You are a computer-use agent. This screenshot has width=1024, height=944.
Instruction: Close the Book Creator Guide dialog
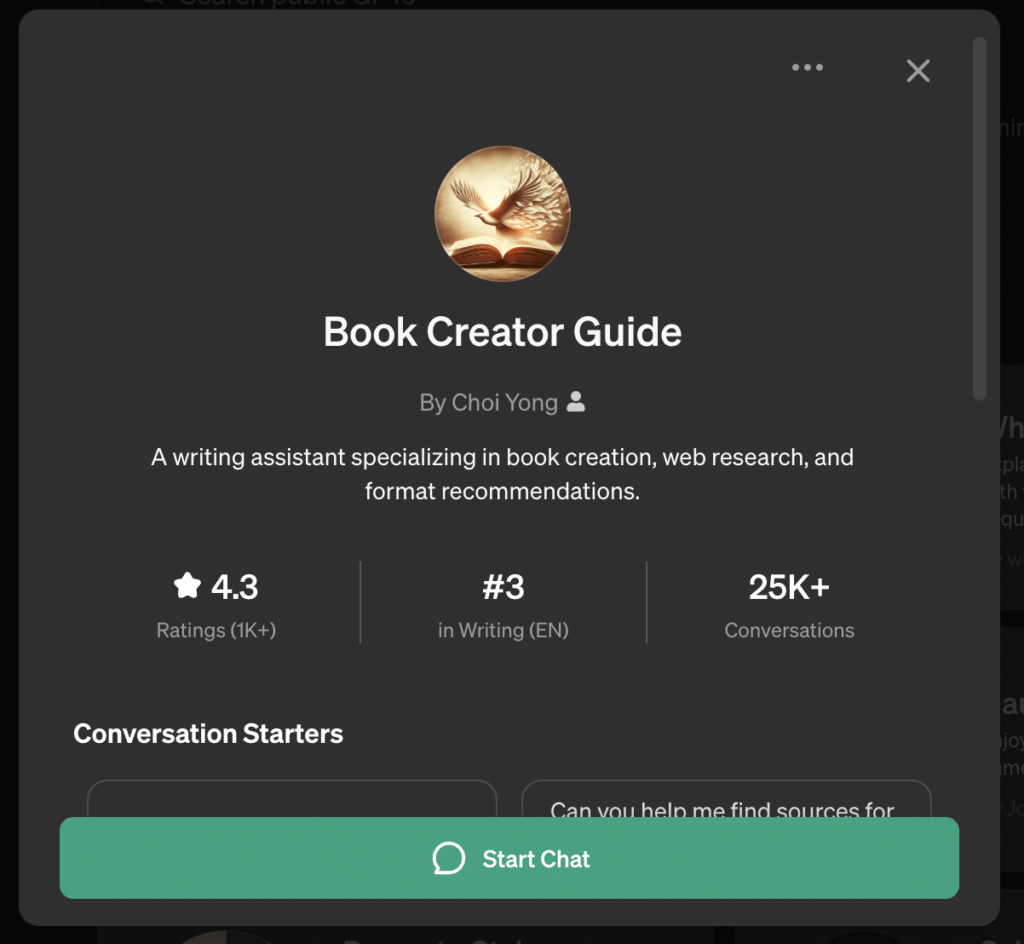917,70
